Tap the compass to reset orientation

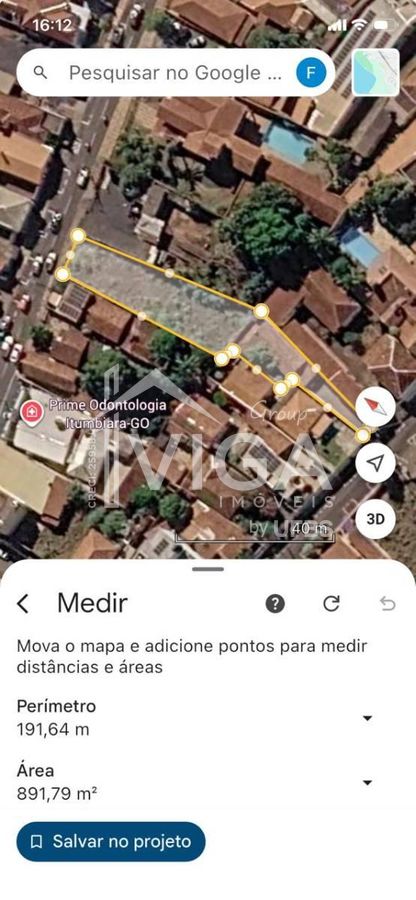375,407
